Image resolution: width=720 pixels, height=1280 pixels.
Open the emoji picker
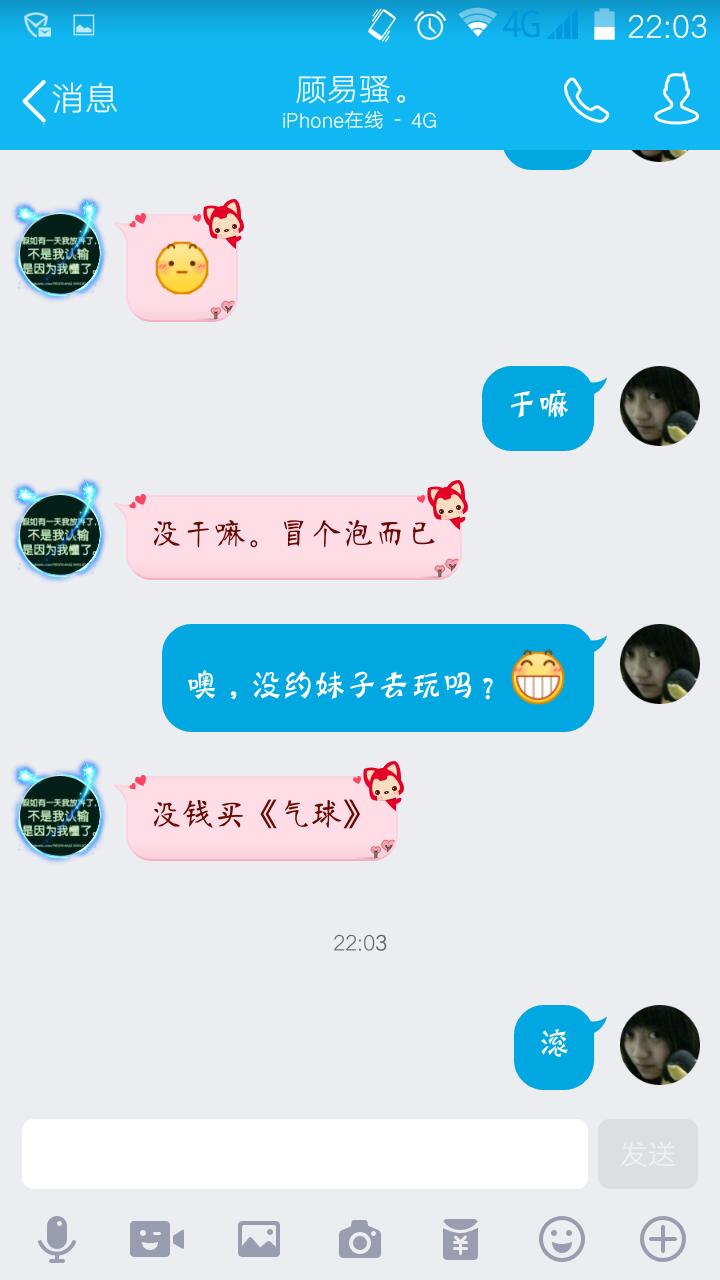(x=562, y=1240)
